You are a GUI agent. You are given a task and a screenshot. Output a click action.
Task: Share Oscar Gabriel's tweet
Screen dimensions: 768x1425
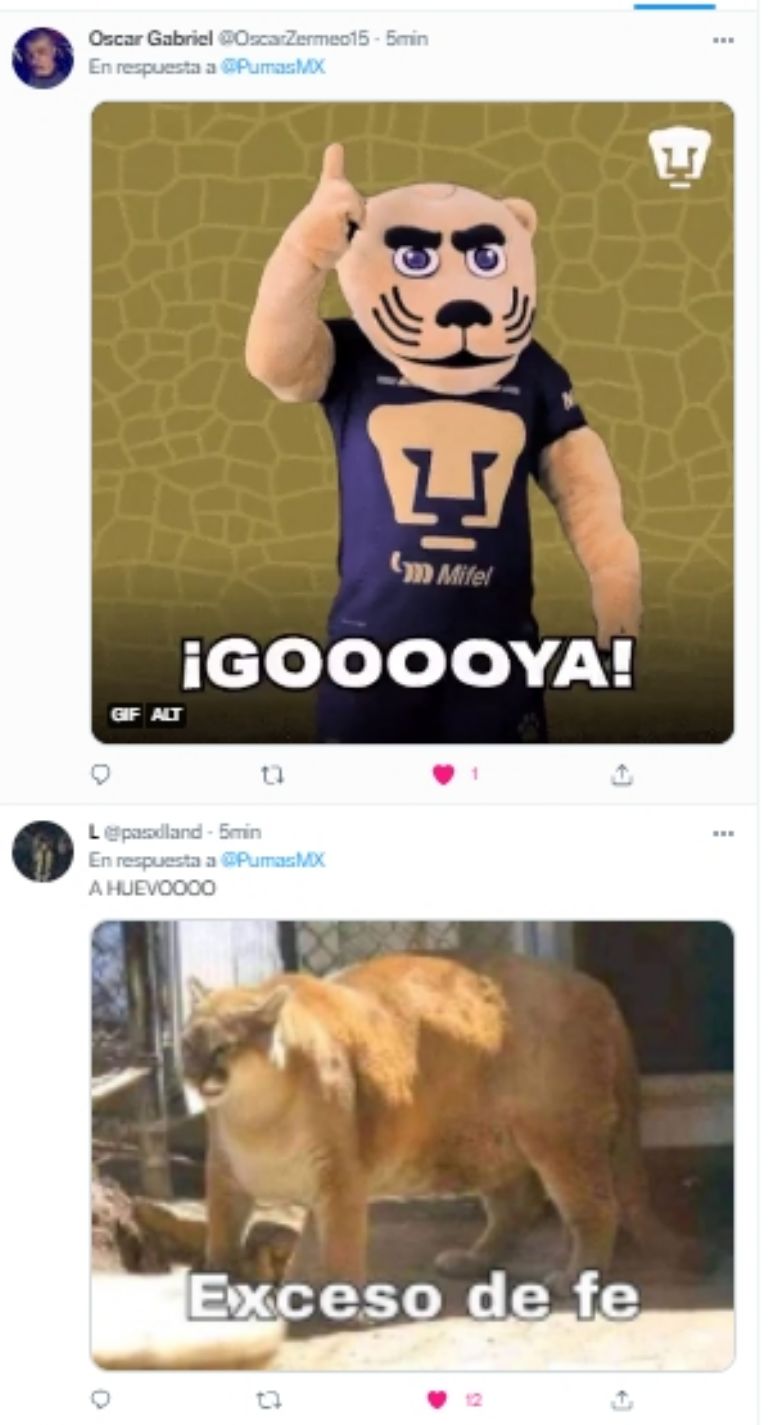621,774
